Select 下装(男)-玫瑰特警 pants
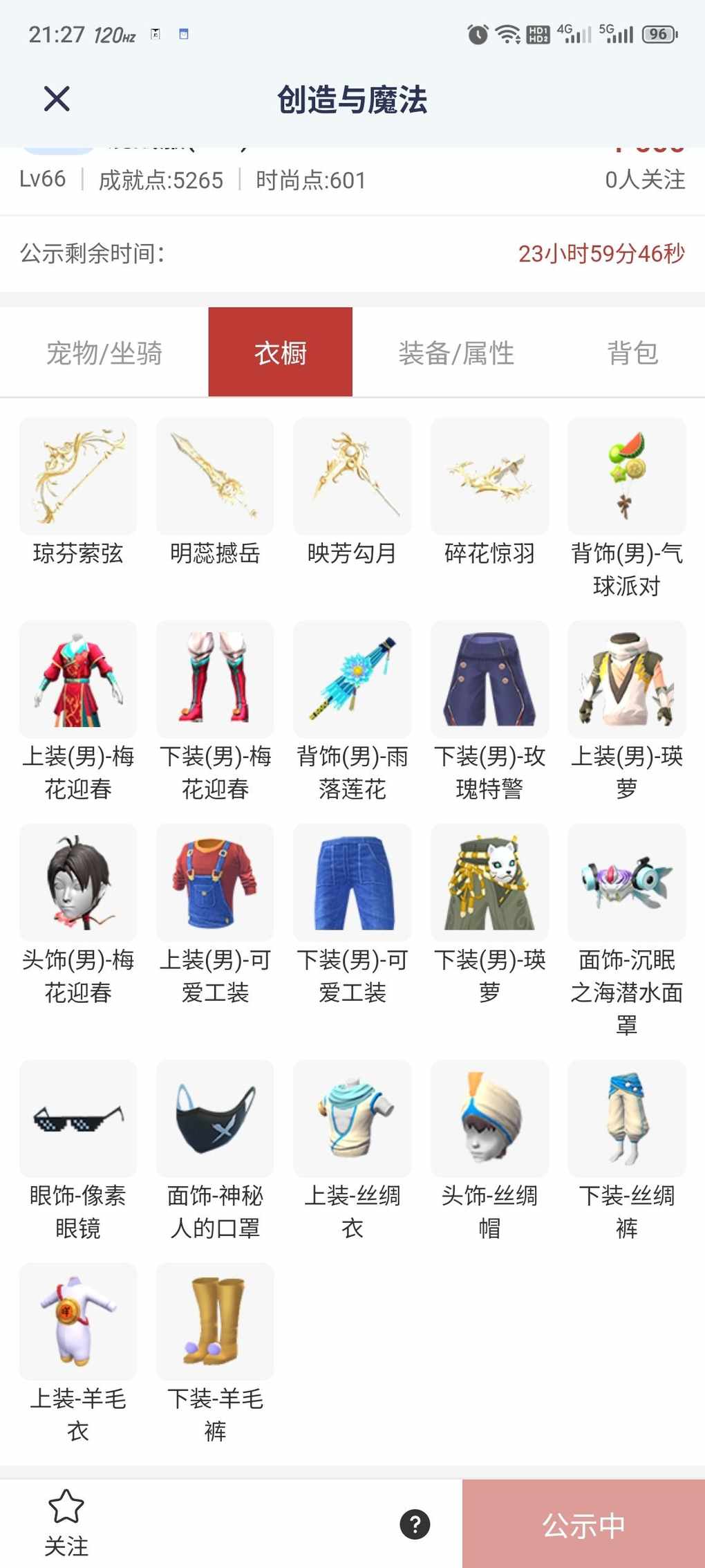The image size is (705, 1568). [x=489, y=679]
